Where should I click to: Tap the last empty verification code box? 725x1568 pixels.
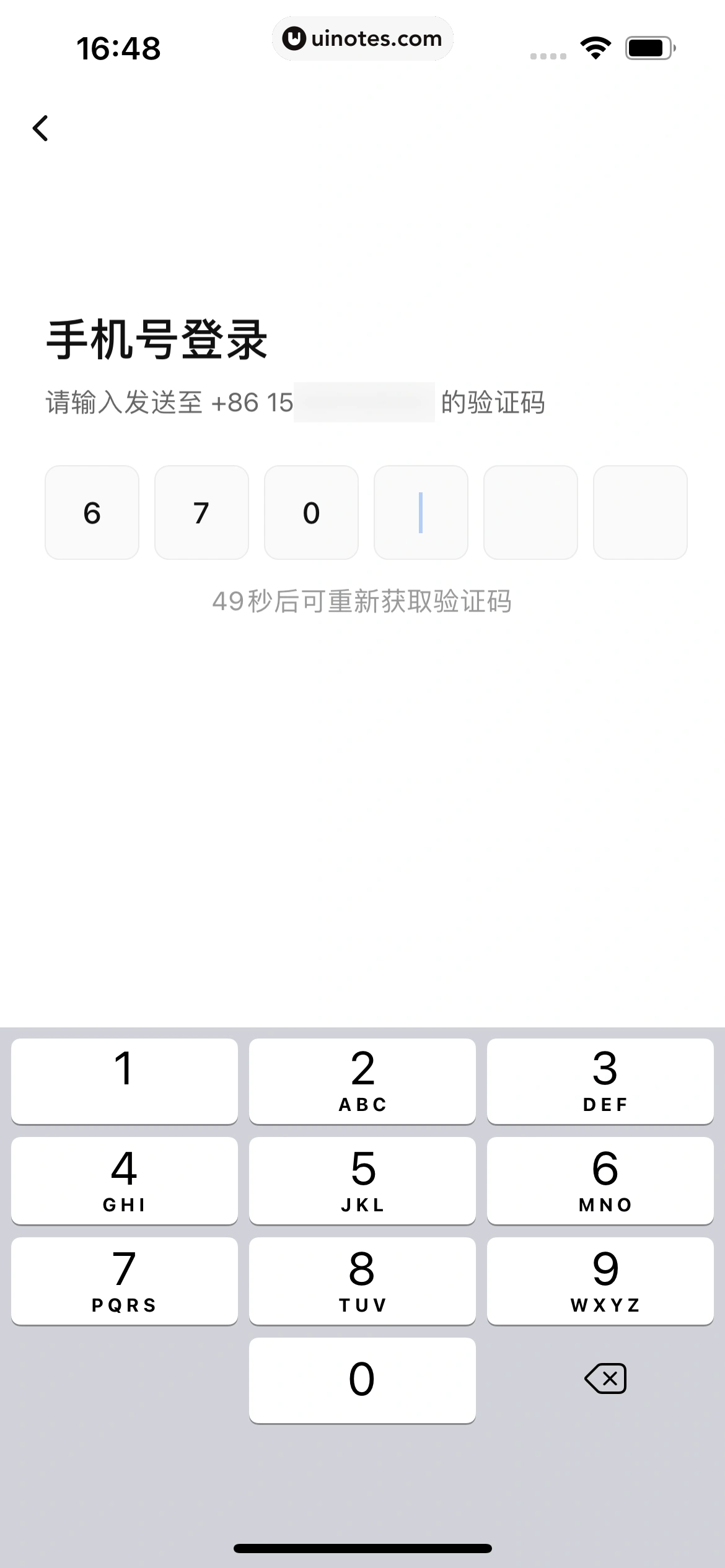pos(640,512)
